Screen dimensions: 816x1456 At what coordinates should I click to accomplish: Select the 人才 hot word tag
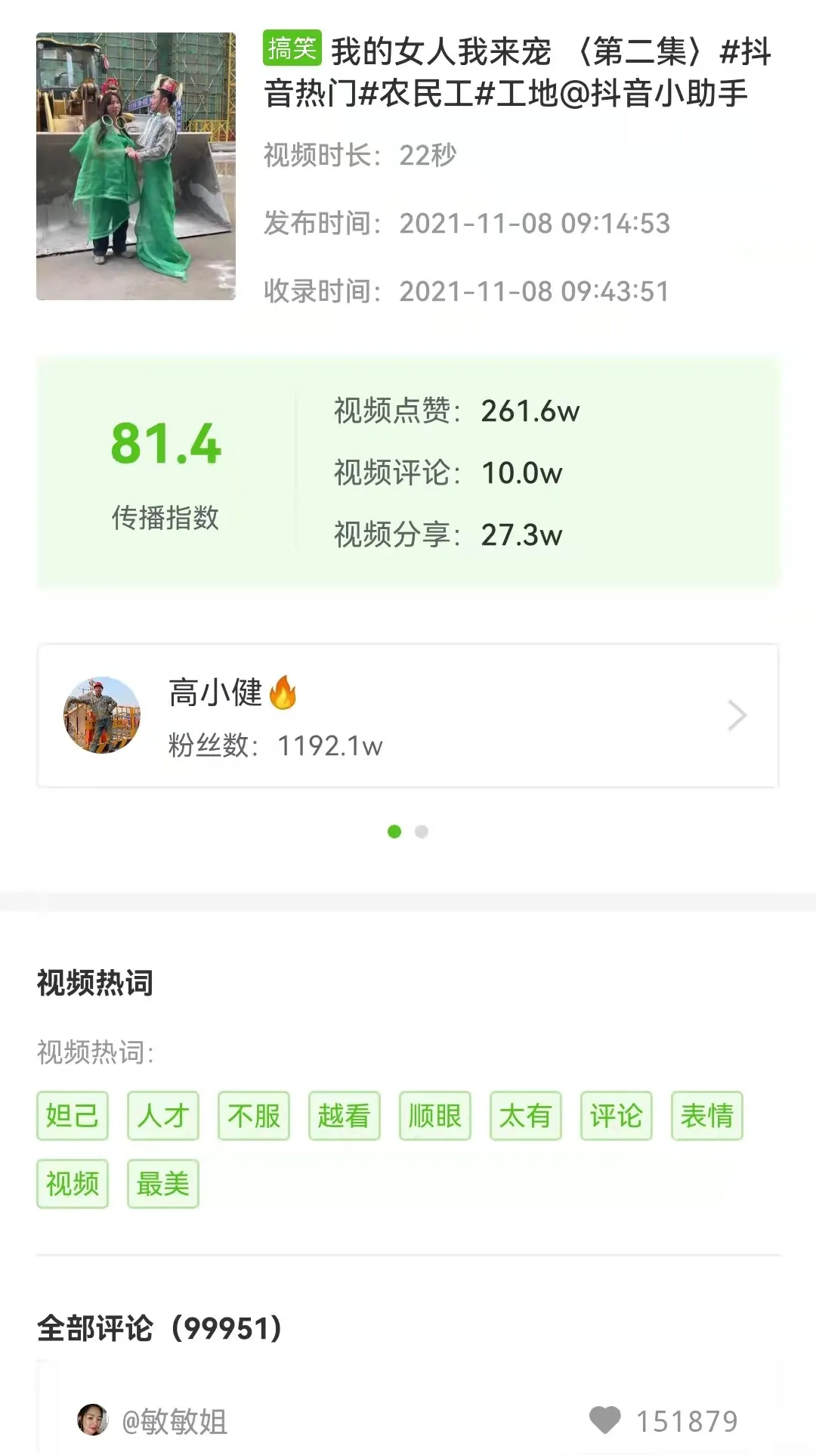162,1116
